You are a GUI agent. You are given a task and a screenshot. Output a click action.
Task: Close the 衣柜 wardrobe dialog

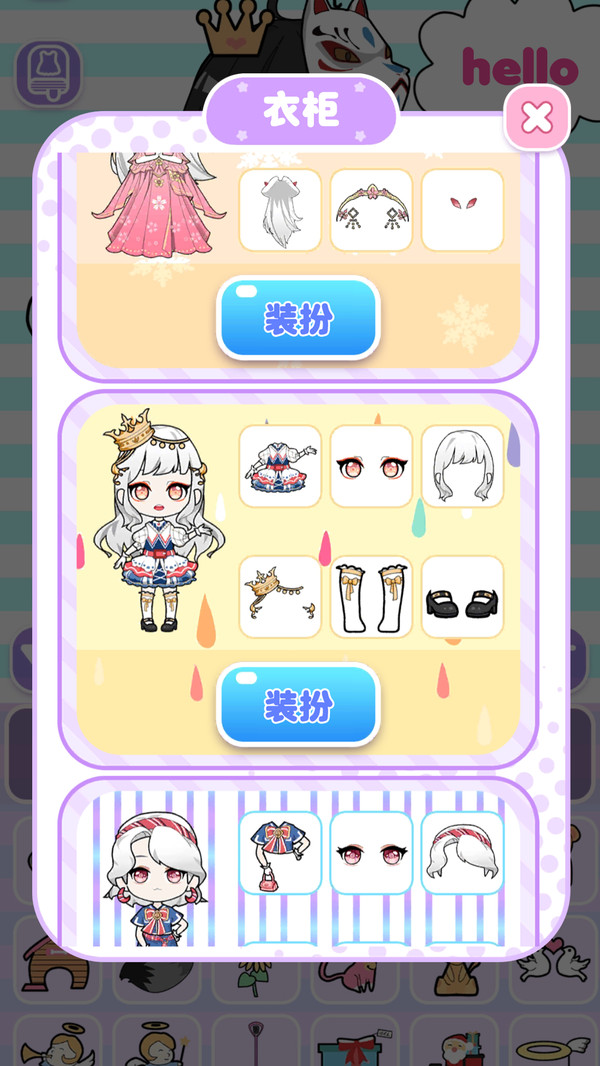click(537, 118)
